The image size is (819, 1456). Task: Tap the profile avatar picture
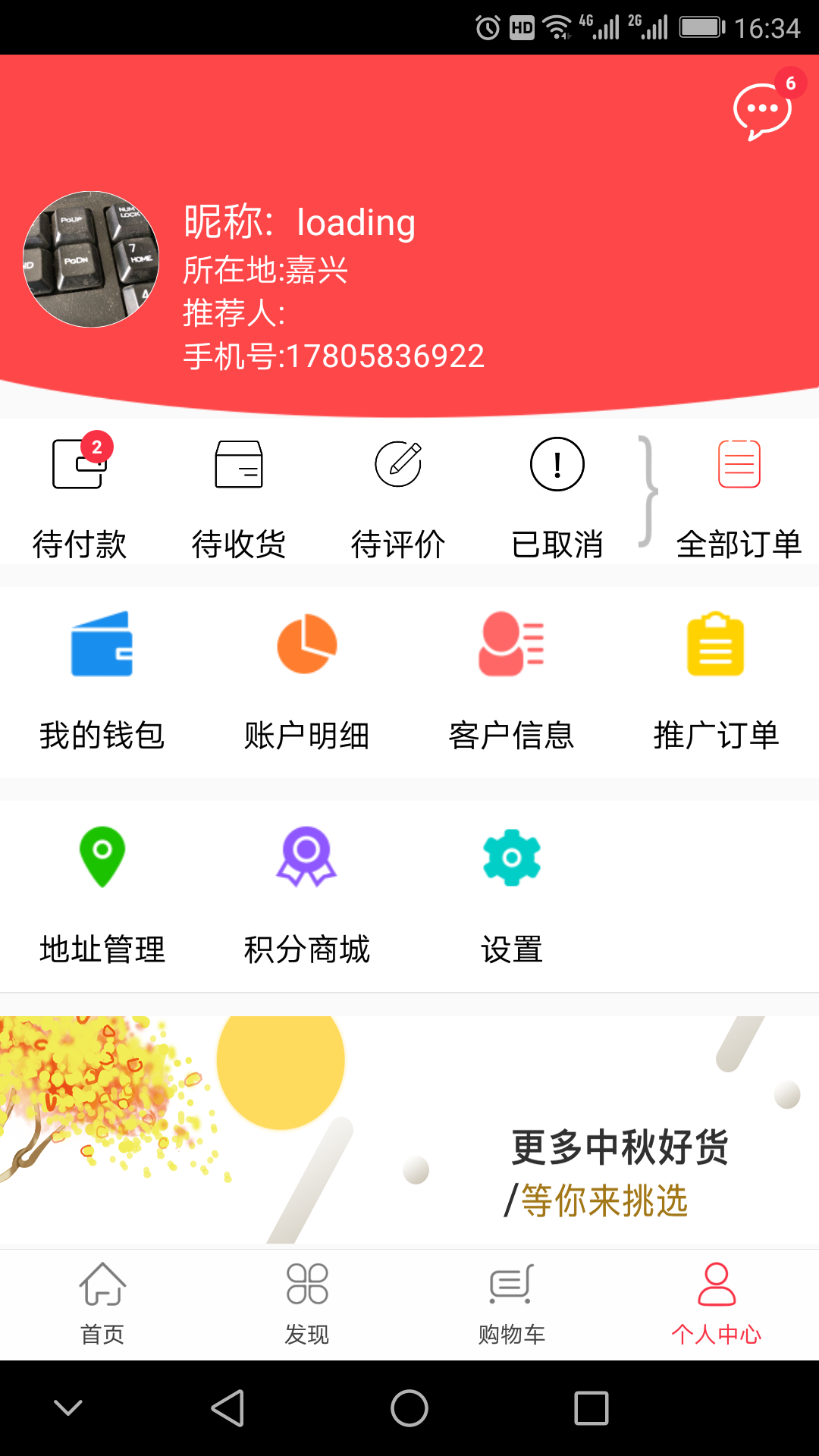pos(91,259)
